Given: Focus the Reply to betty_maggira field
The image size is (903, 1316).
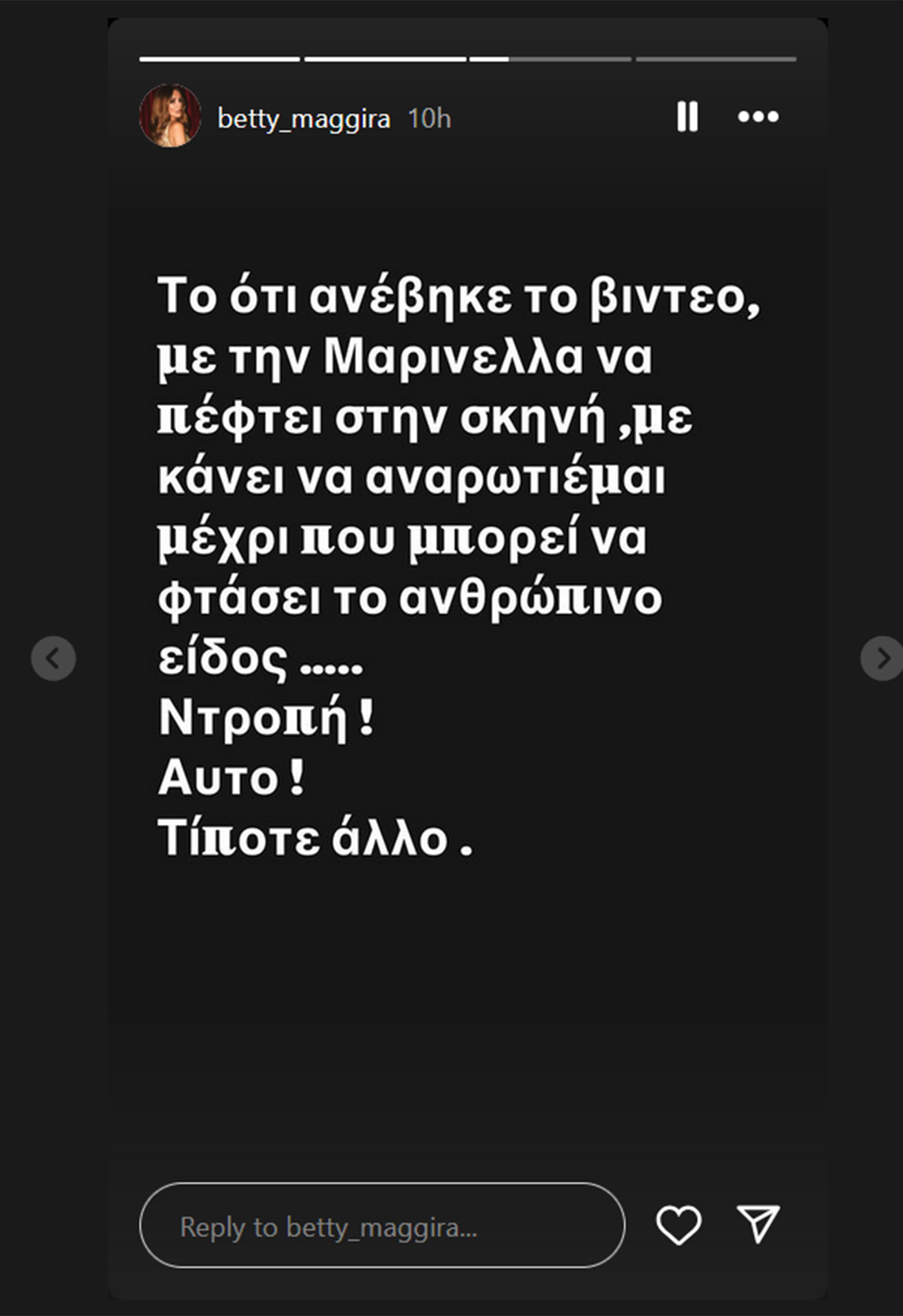Looking at the screenshot, I should [x=382, y=1225].
